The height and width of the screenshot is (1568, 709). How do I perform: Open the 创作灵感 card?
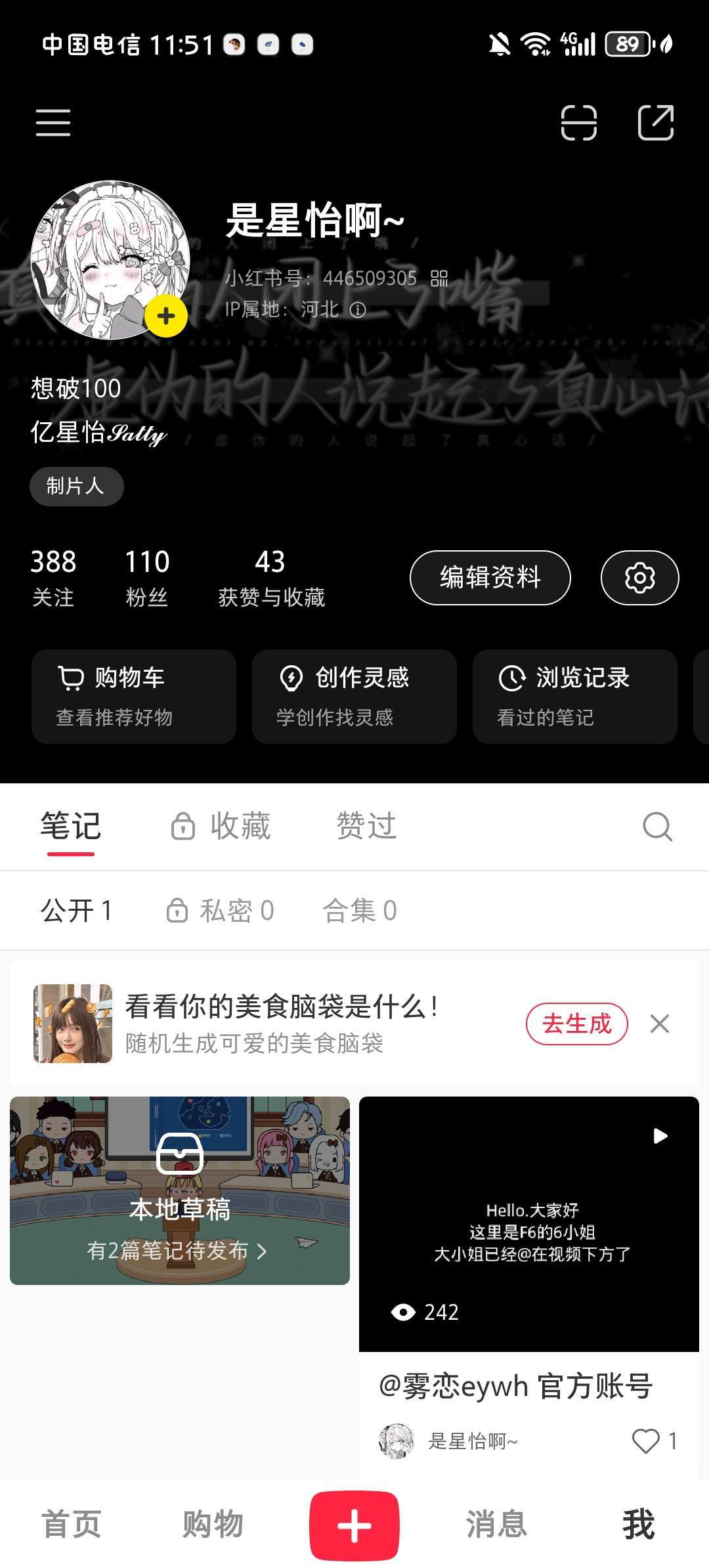(x=354, y=696)
